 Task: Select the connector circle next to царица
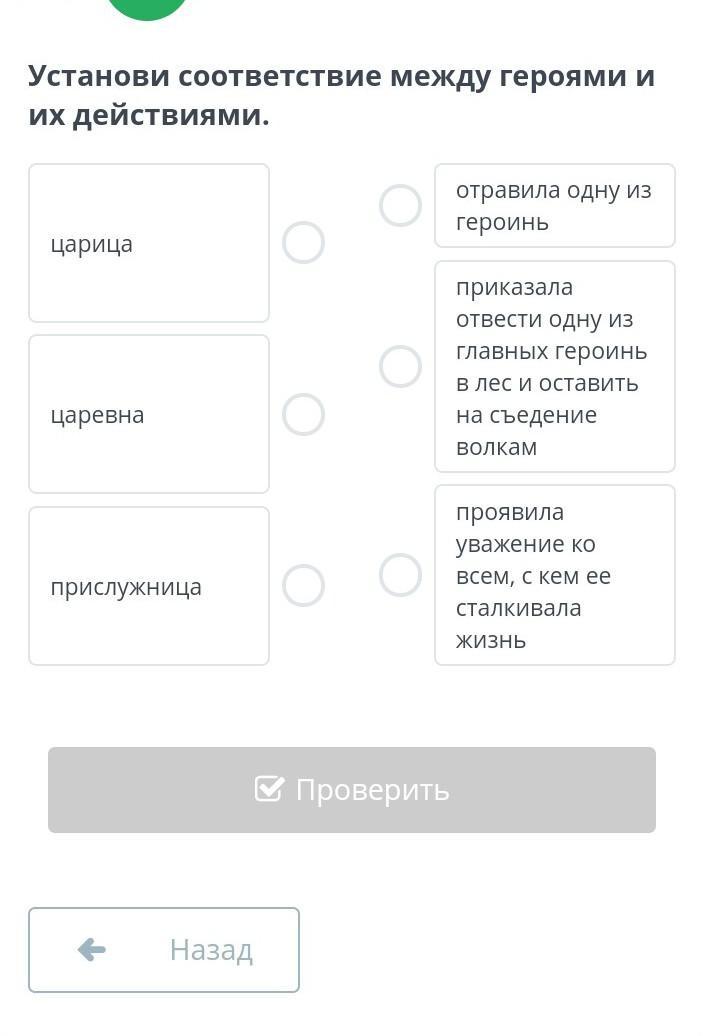coord(303,243)
